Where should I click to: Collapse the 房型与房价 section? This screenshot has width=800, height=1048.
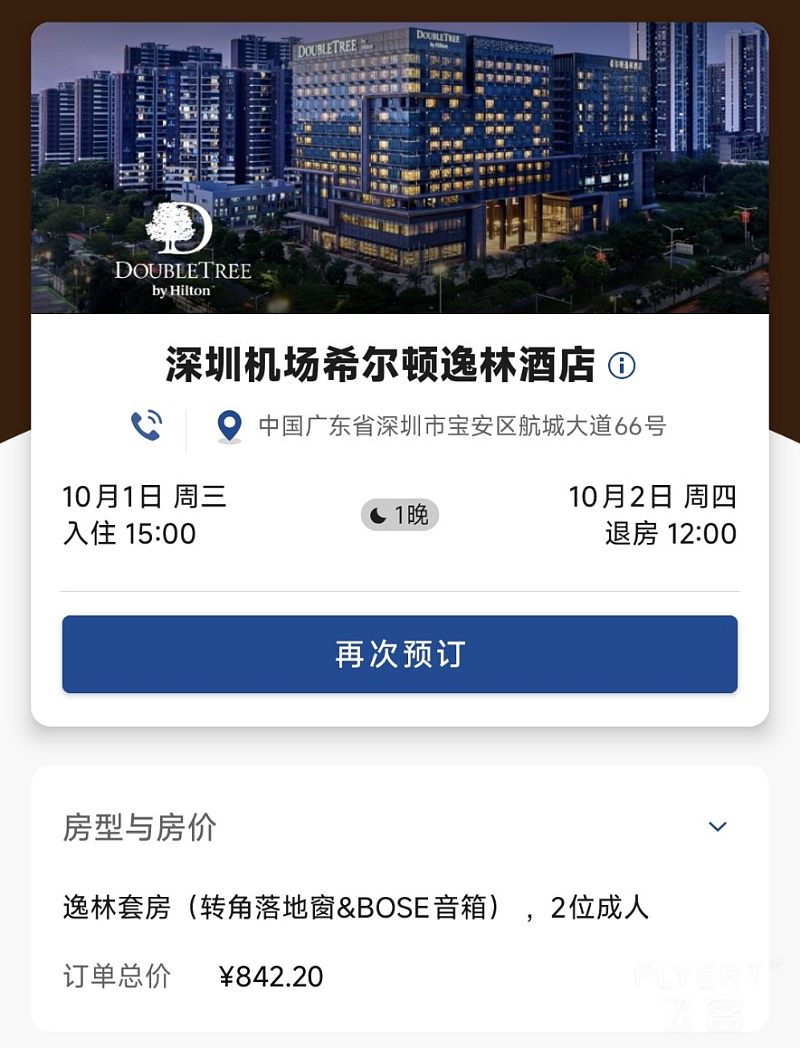[x=717, y=826]
